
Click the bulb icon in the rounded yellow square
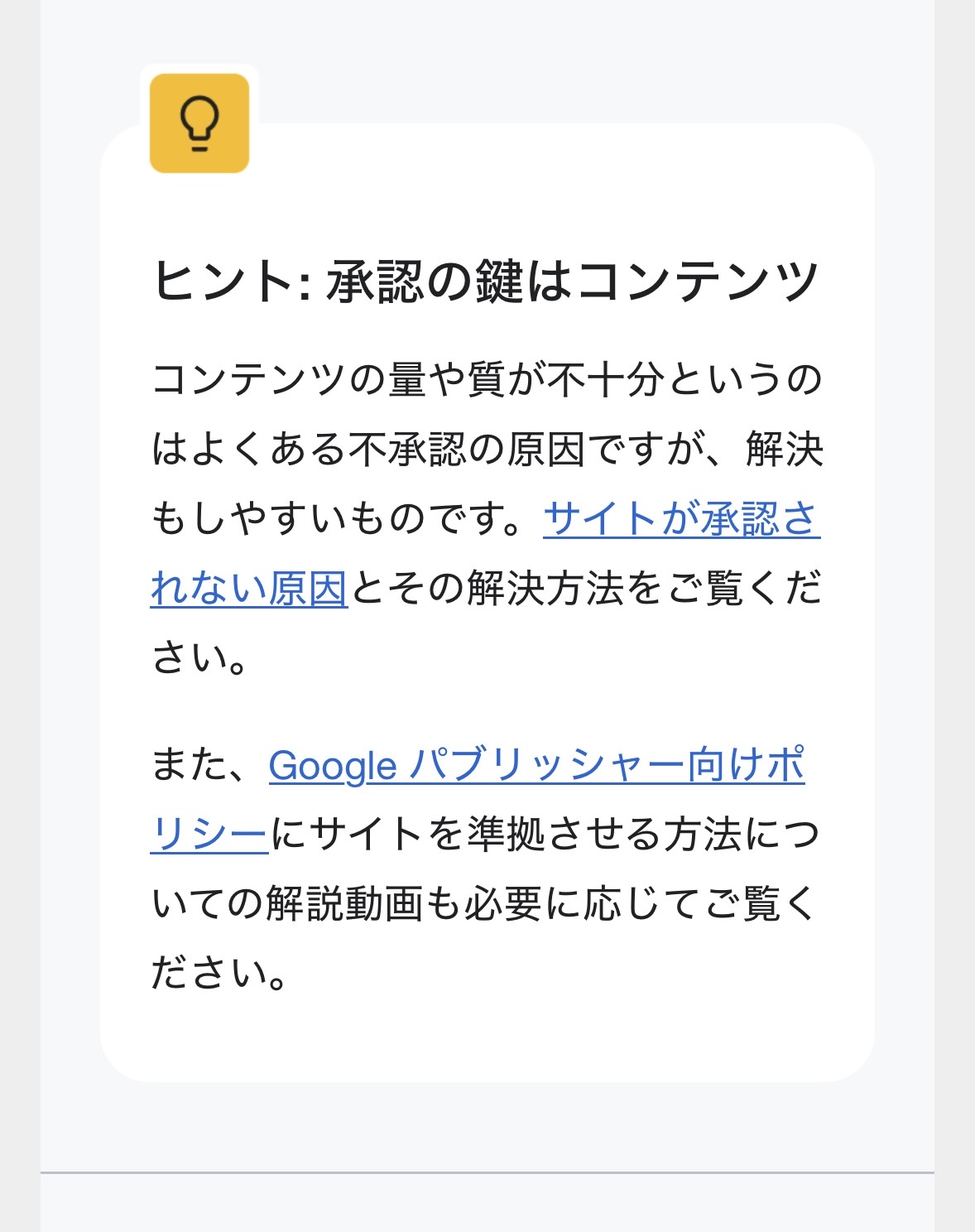[198, 122]
